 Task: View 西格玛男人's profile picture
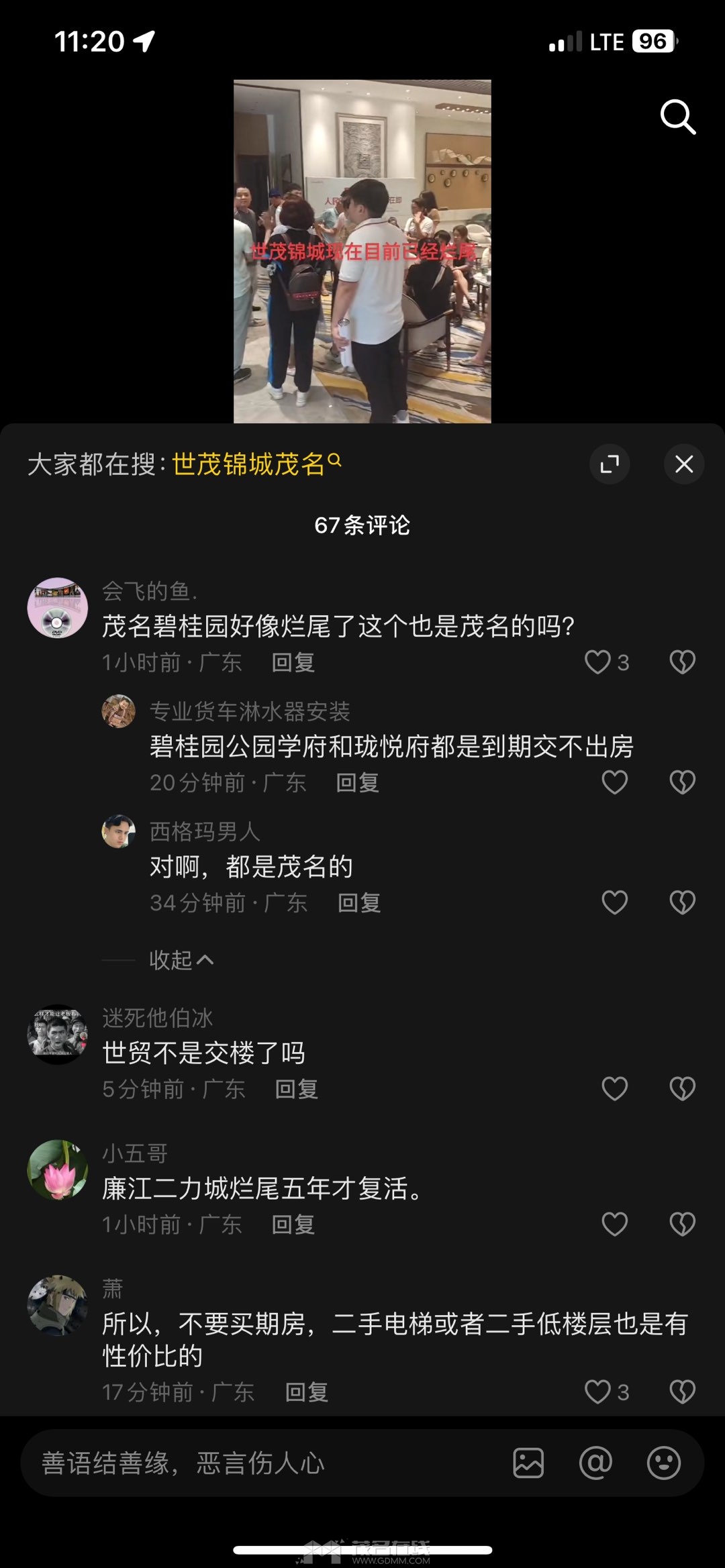coord(119,831)
